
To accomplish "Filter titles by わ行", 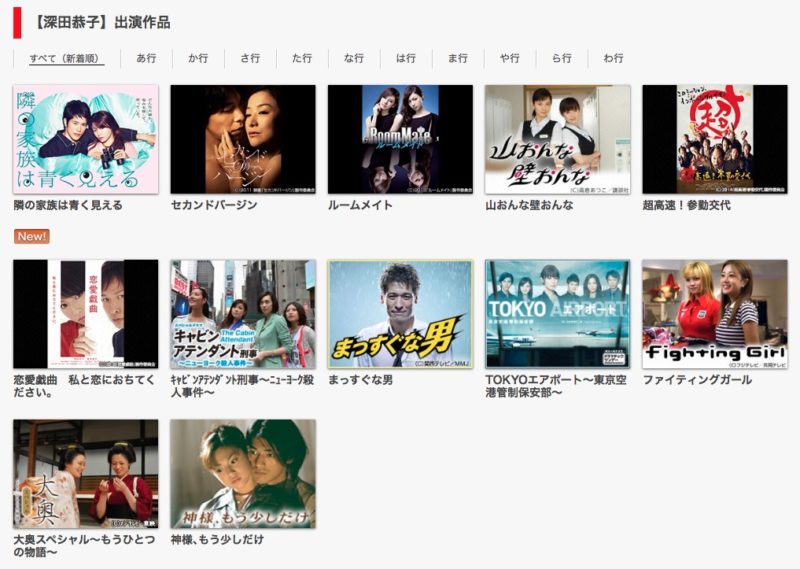I will point(613,58).
